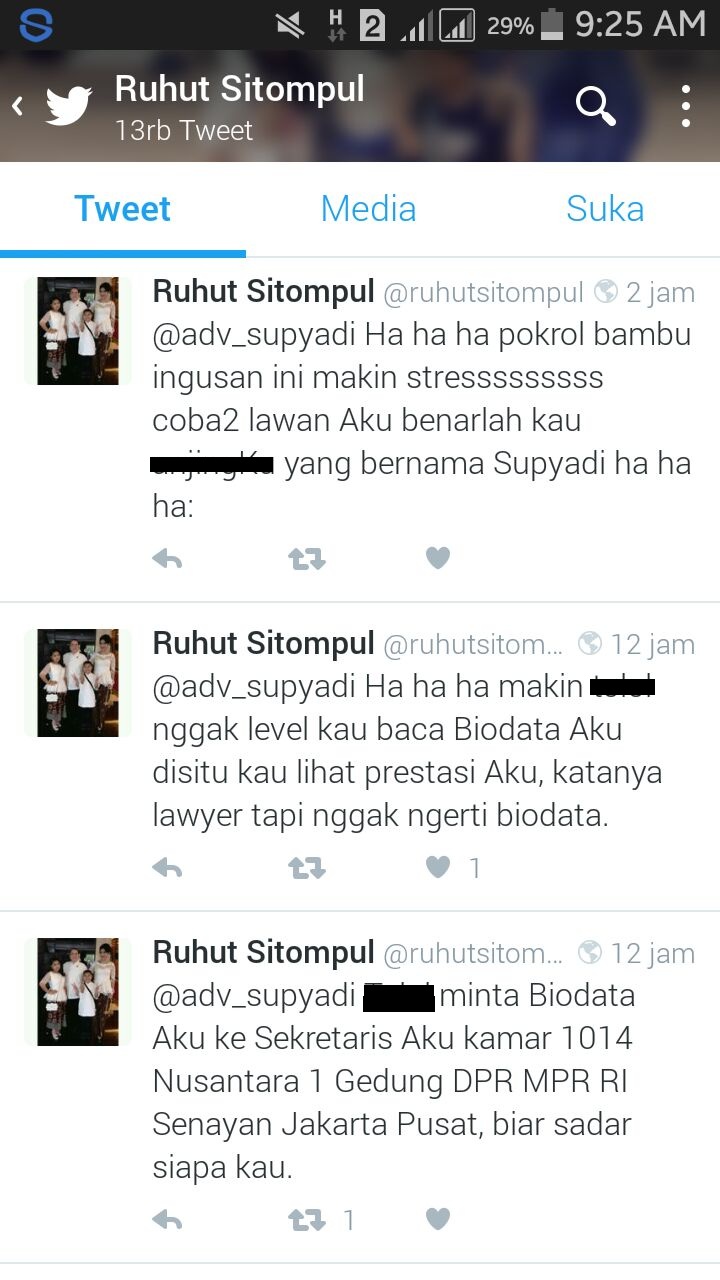Screen dimensions: 720x1280
Task: Reply to the kamar 1014 tweet
Action: tap(167, 1220)
